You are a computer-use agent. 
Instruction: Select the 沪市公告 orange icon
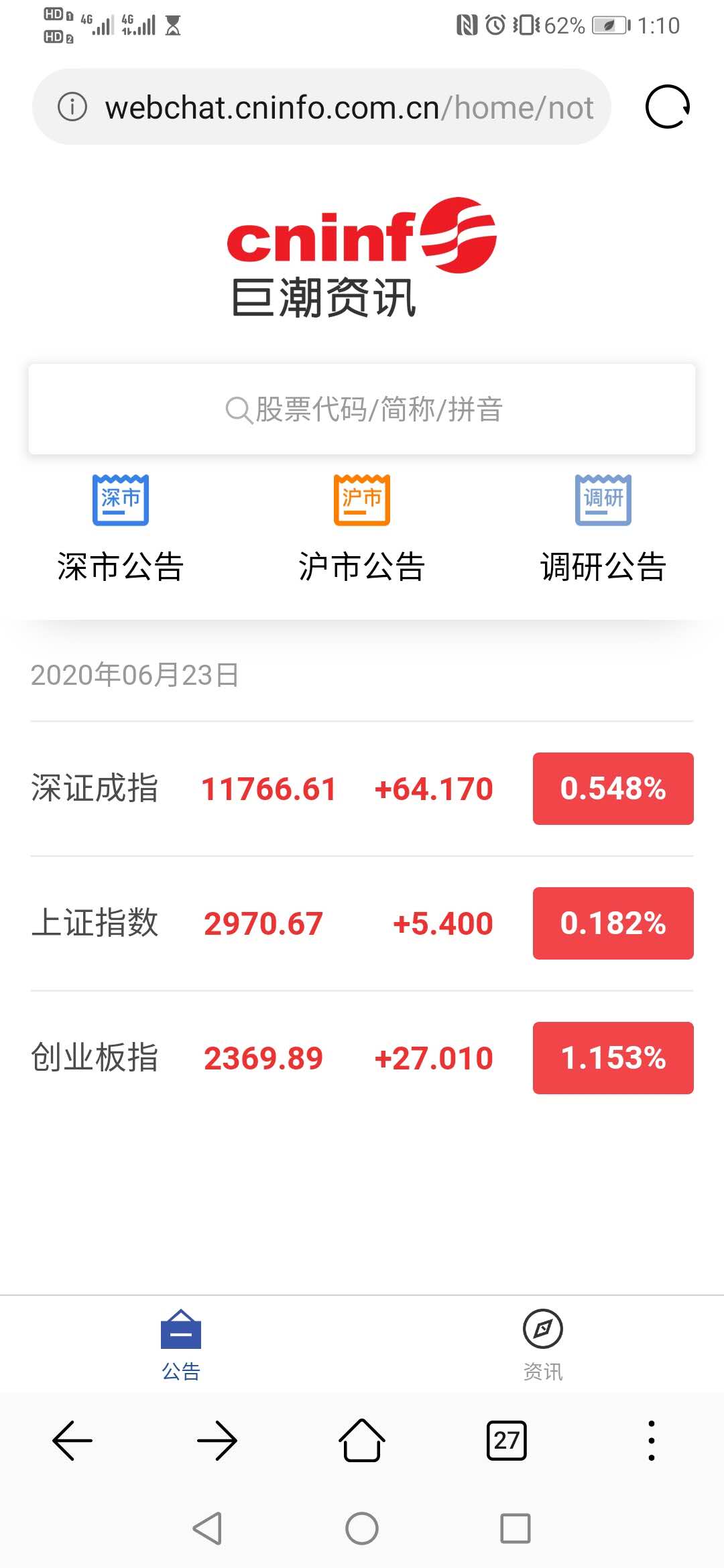pyautogui.click(x=361, y=499)
